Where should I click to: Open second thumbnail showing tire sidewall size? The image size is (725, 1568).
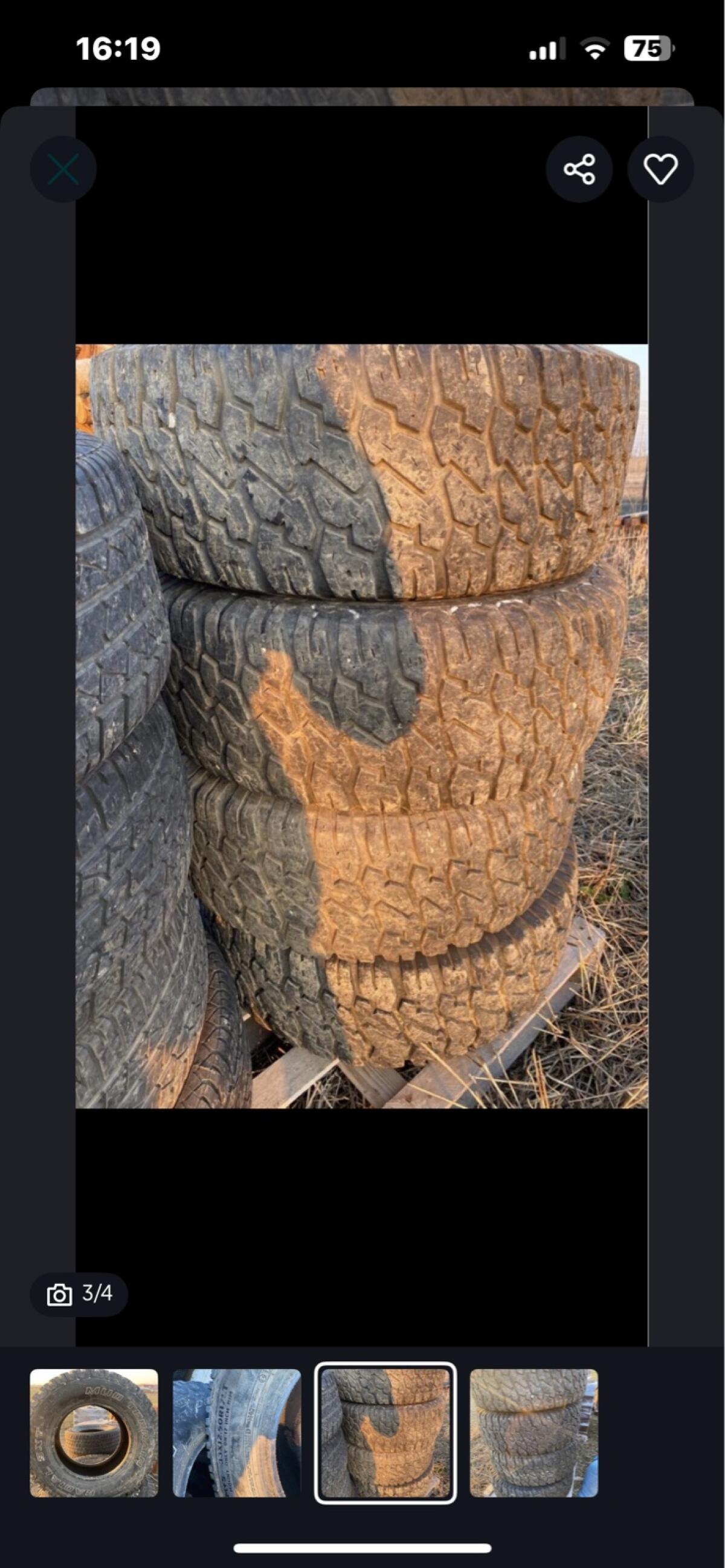click(x=237, y=1433)
